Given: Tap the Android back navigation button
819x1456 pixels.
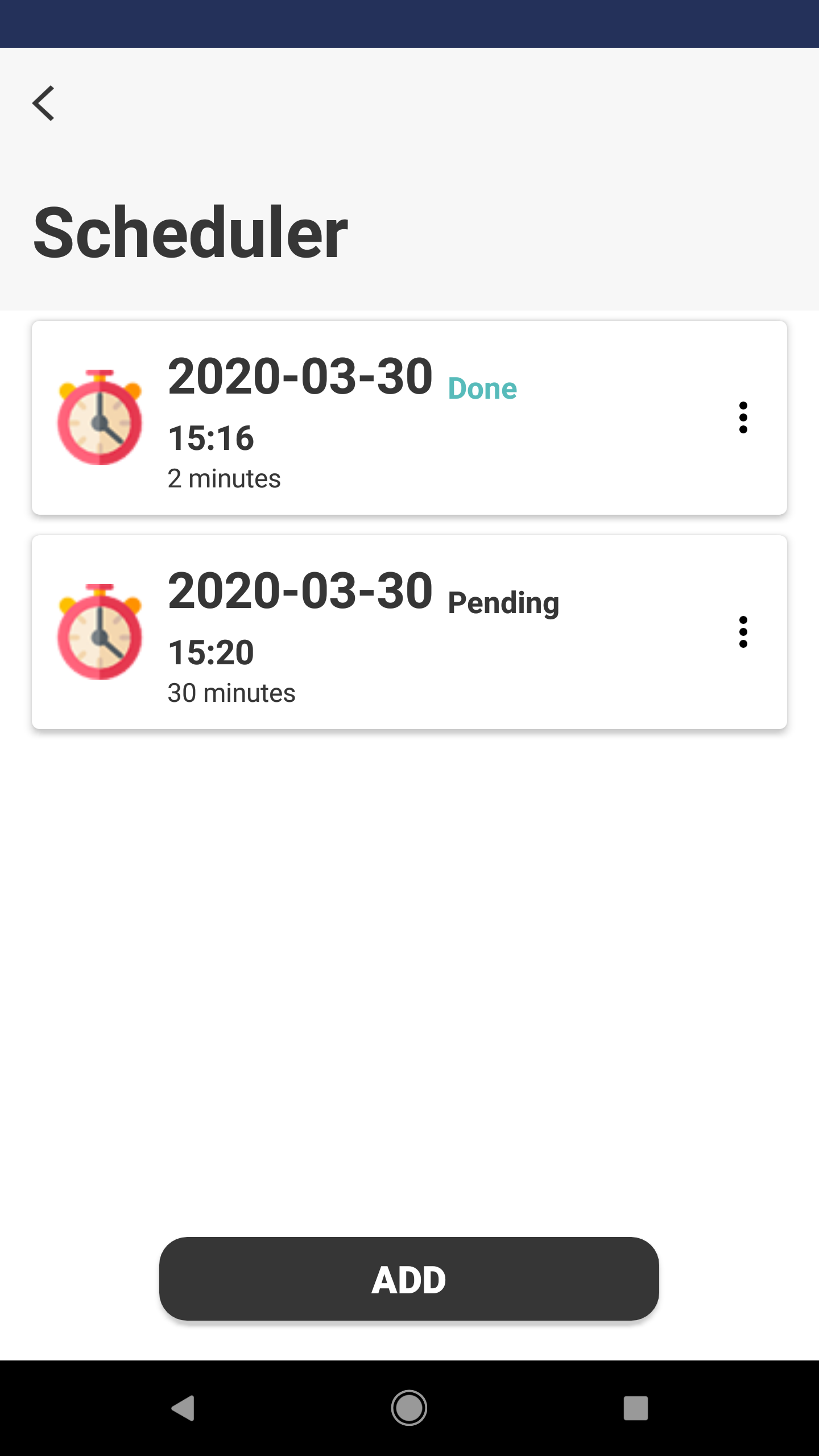Looking at the screenshot, I should [x=184, y=1408].
